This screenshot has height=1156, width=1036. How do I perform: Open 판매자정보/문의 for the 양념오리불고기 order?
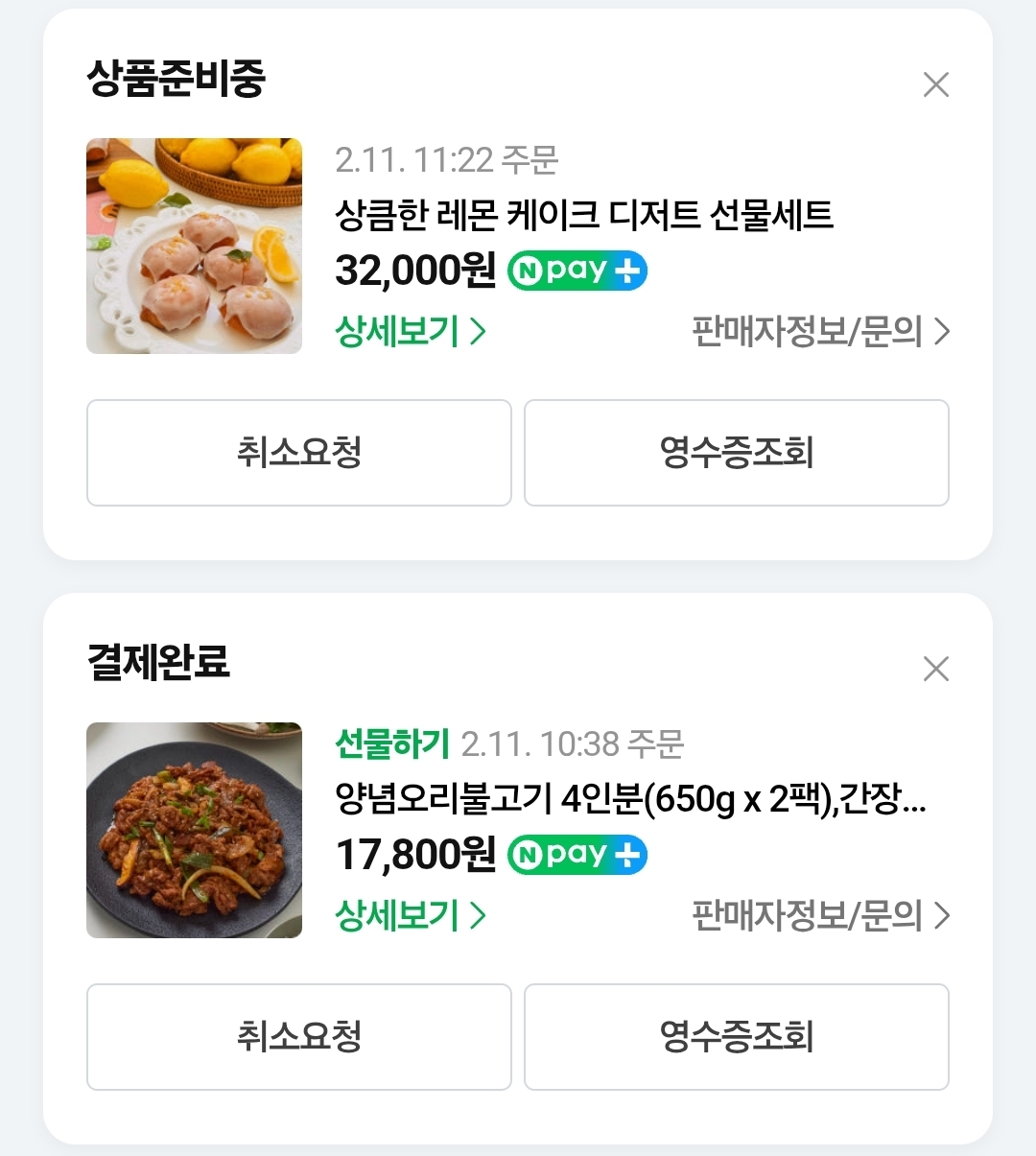point(820,916)
